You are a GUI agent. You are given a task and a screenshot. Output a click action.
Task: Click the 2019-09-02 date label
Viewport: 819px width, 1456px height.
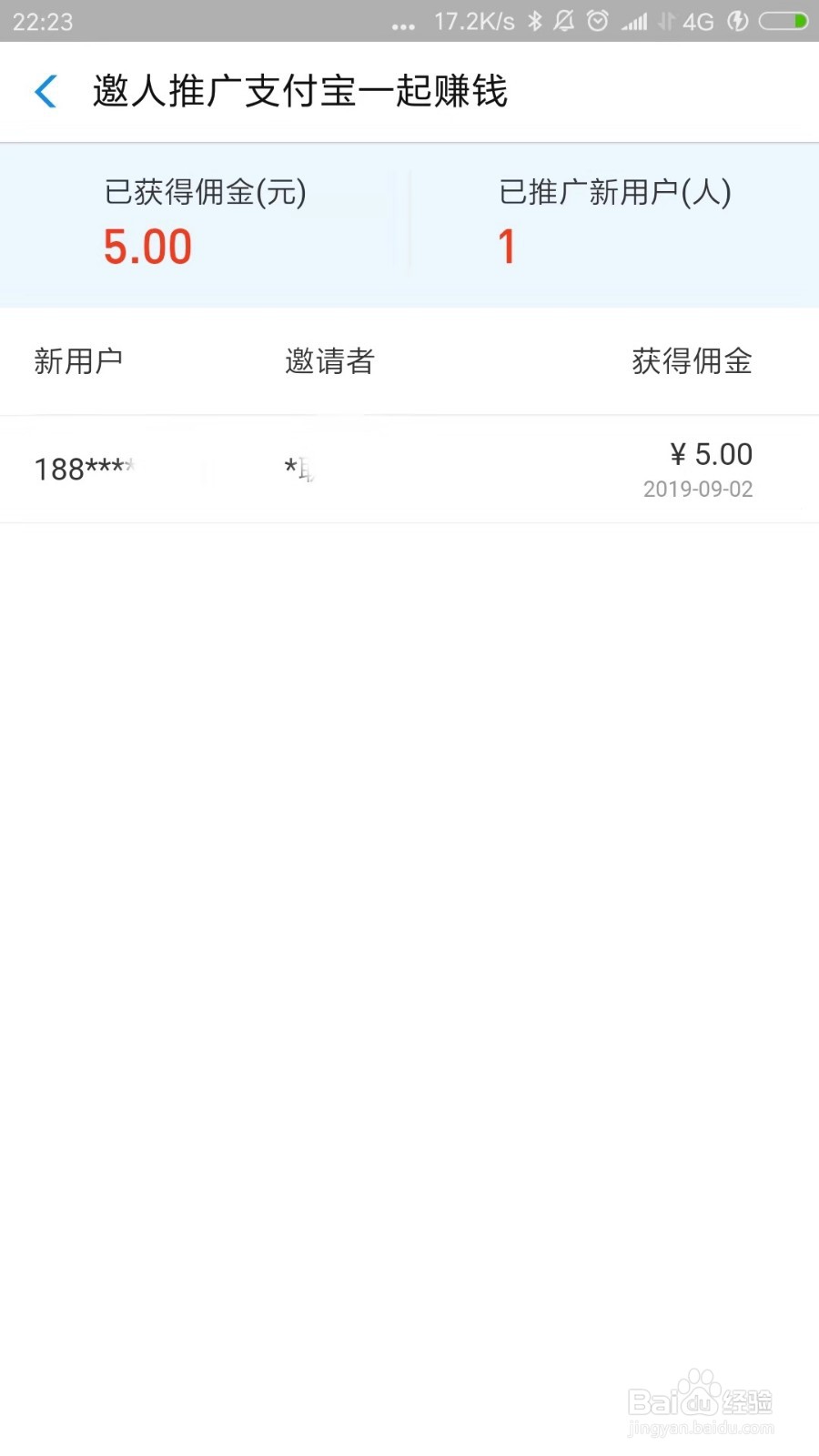698,490
